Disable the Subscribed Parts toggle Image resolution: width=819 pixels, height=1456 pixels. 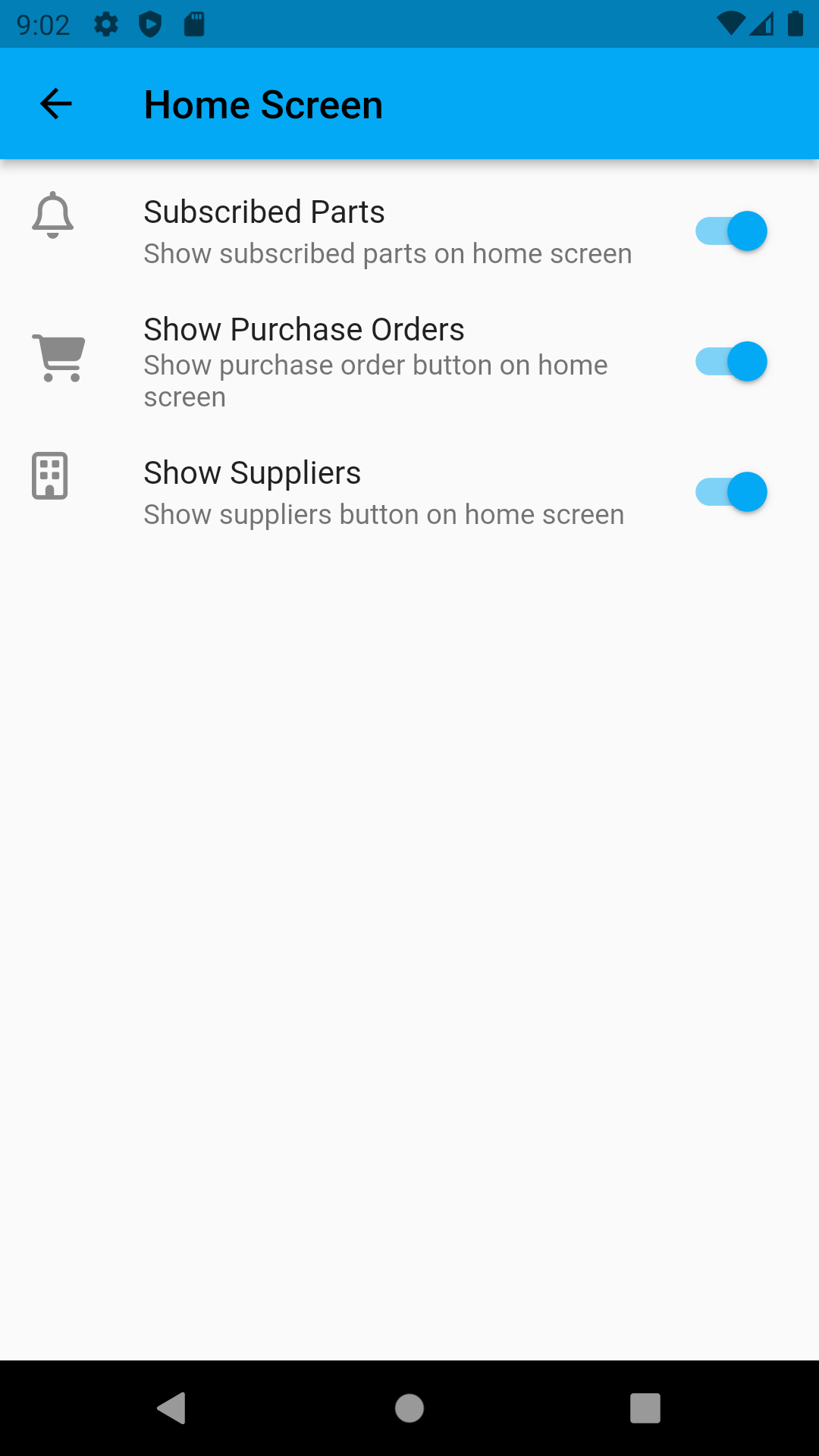(730, 231)
